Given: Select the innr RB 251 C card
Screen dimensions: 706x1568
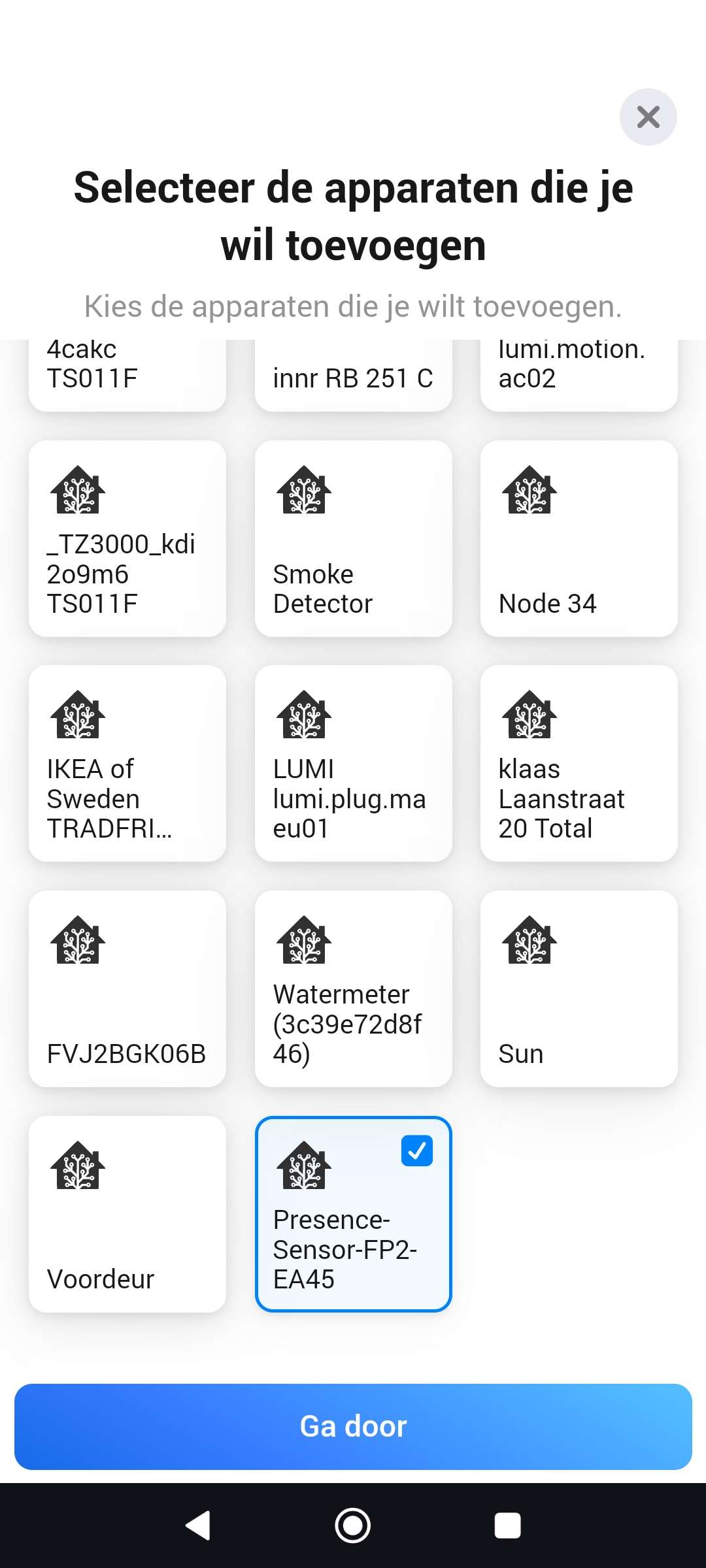Looking at the screenshot, I should coord(353,376).
